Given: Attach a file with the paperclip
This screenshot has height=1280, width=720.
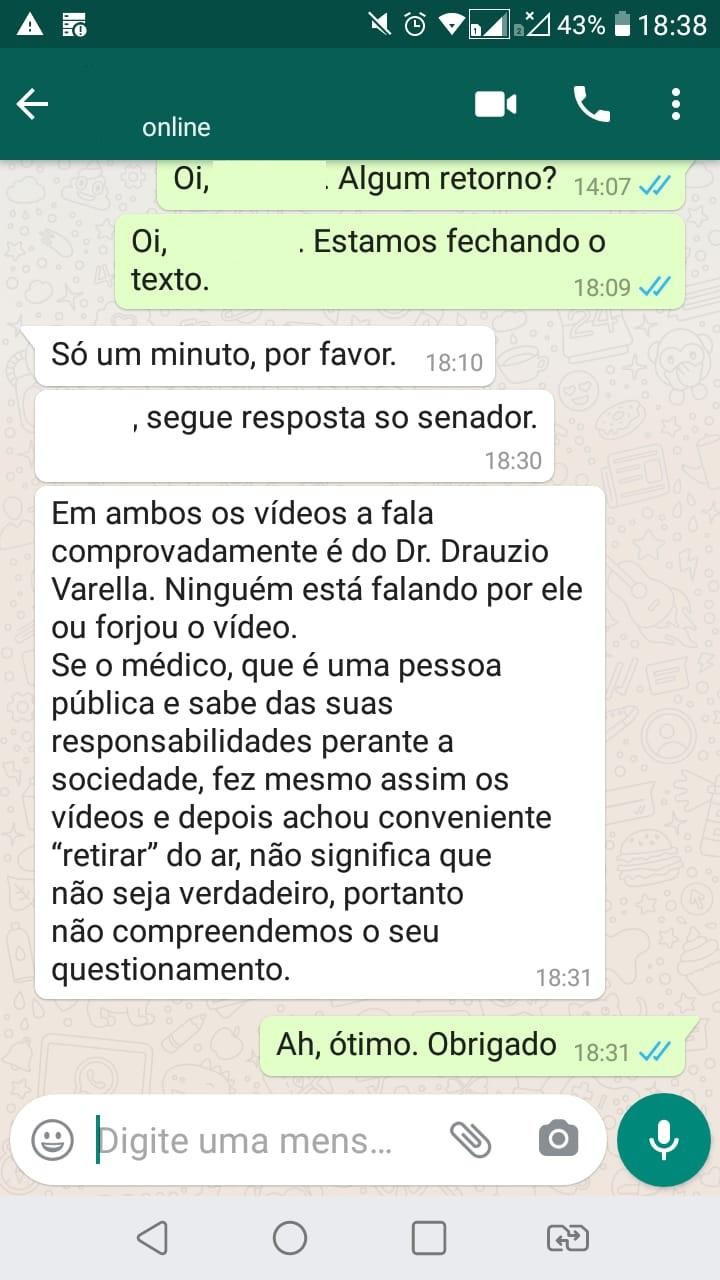Looking at the screenshot, I should [x=470, y=1139].
